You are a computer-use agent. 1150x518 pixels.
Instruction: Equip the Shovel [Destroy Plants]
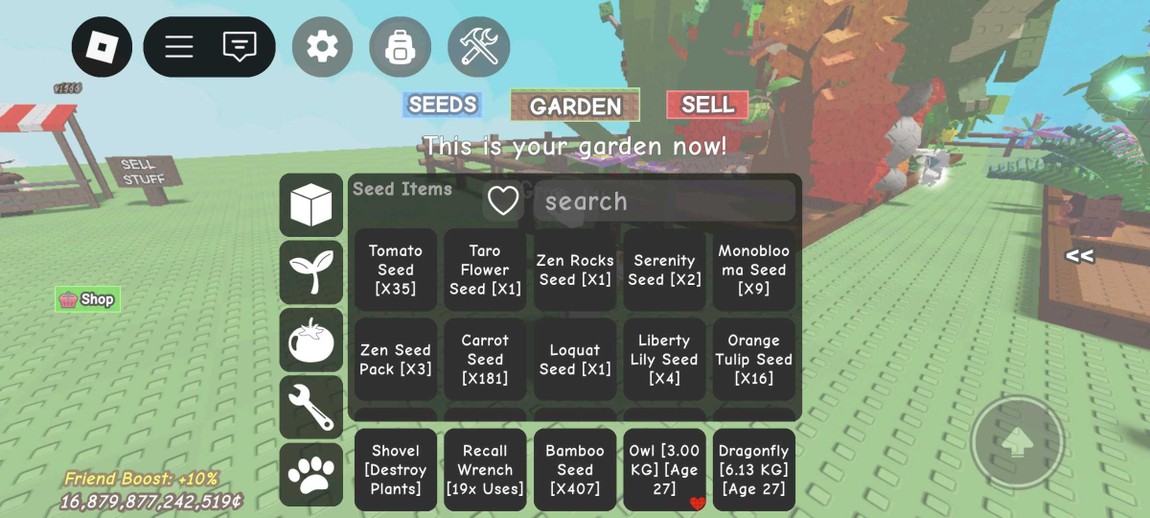pyautogui.click(x=395, y=470)
